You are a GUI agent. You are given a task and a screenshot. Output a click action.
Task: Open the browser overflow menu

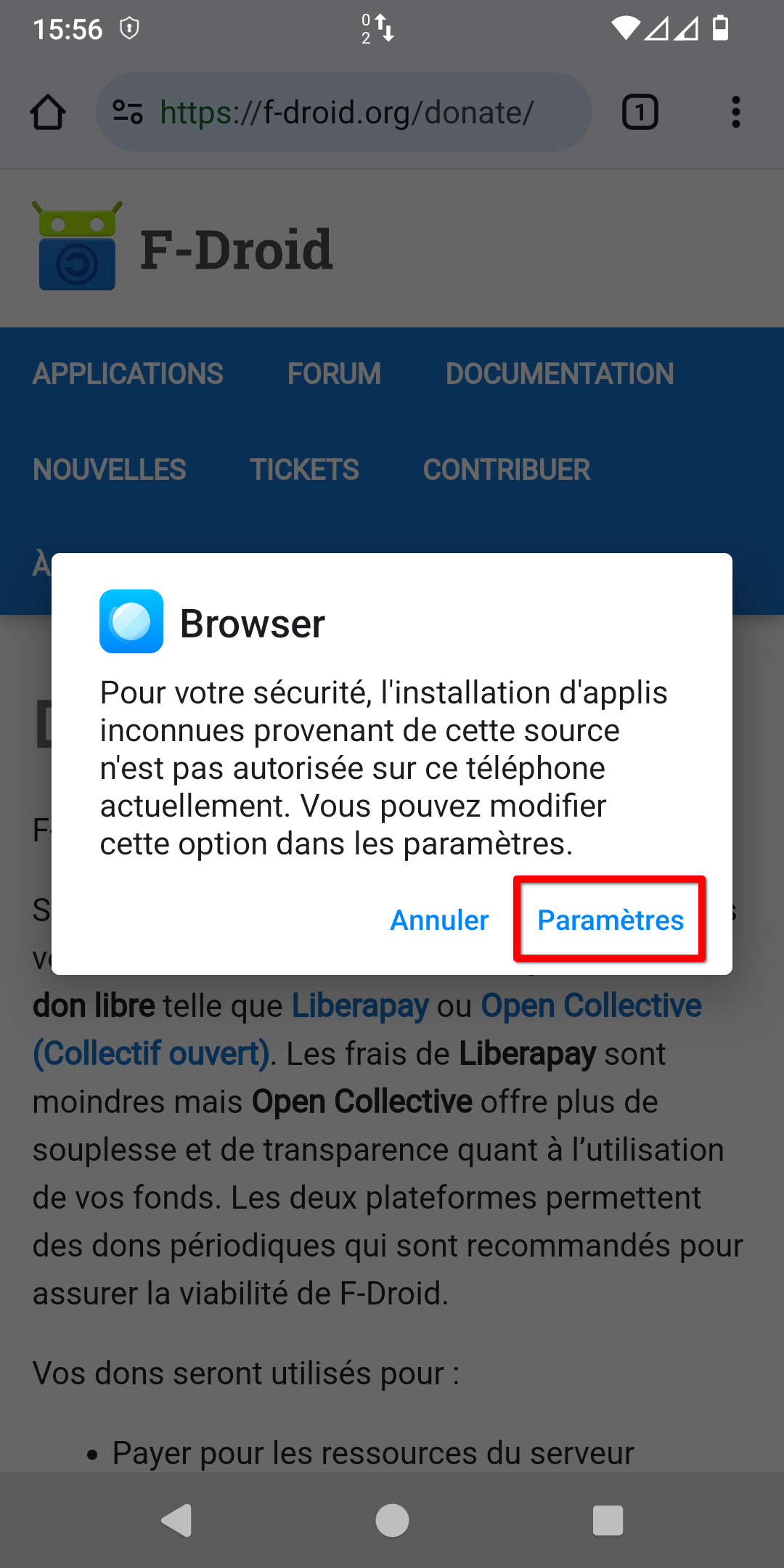pyautogui.click(x=735, y=113)
